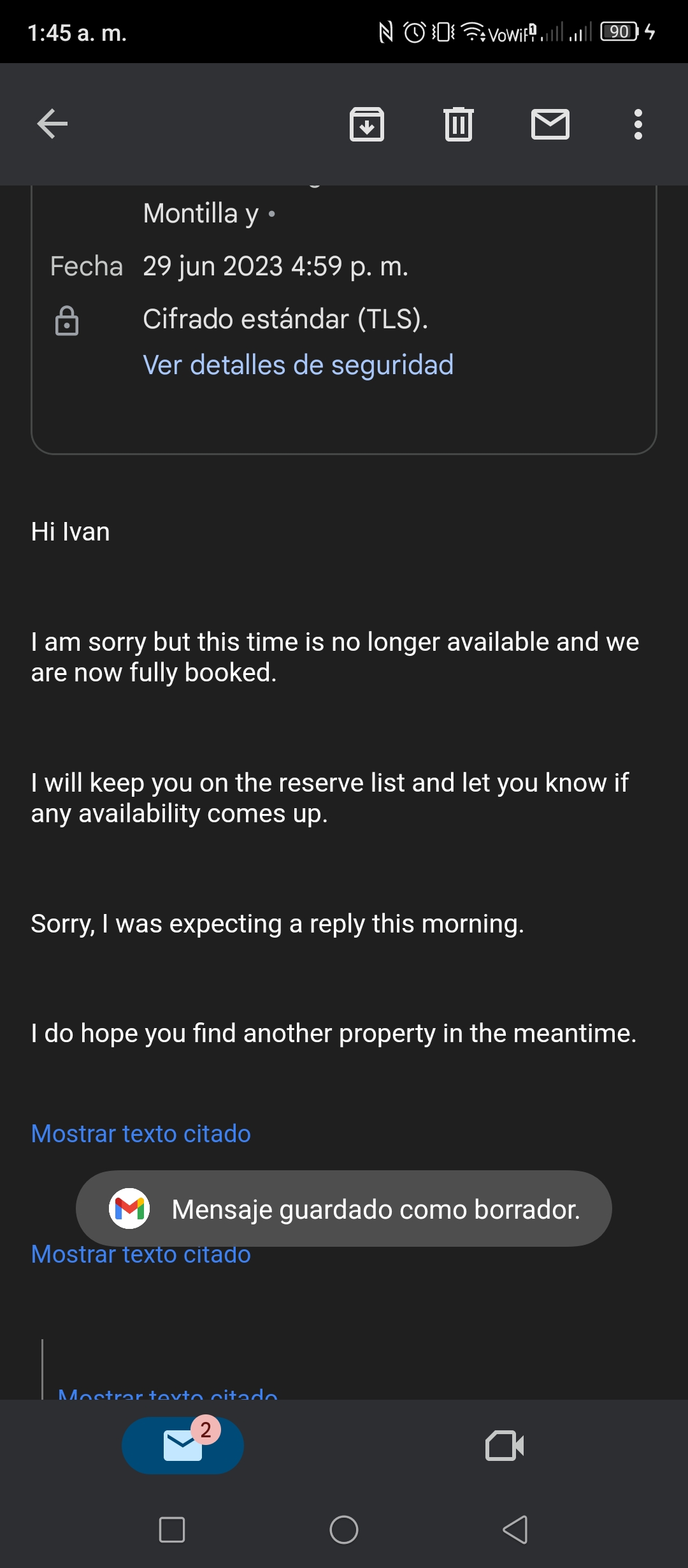Open the recent apps square button
This screenshot has height=1568, width=688.
pyautogui.click(x=172, y=1530)
